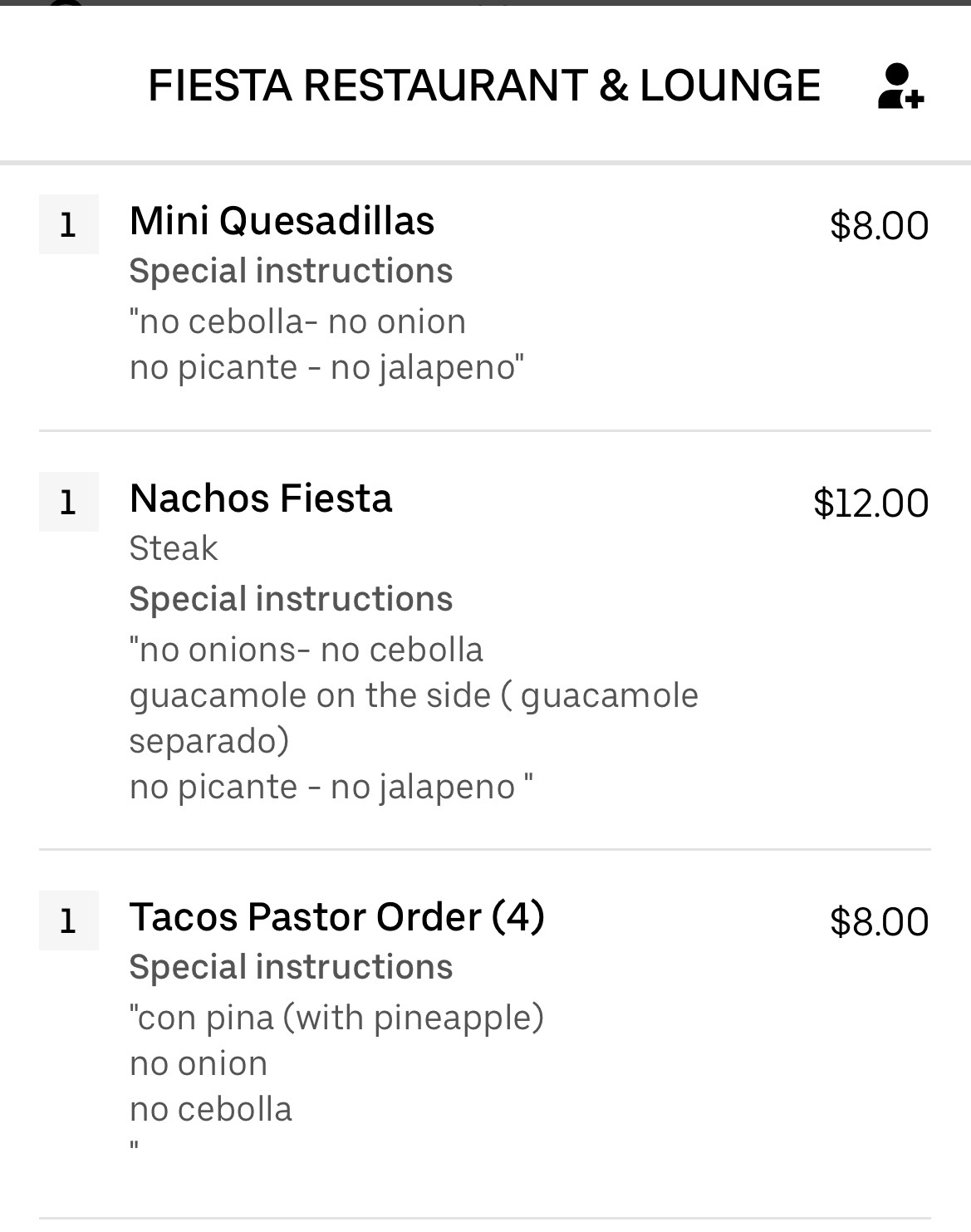Add a person to this group order

tap(900, 86)
